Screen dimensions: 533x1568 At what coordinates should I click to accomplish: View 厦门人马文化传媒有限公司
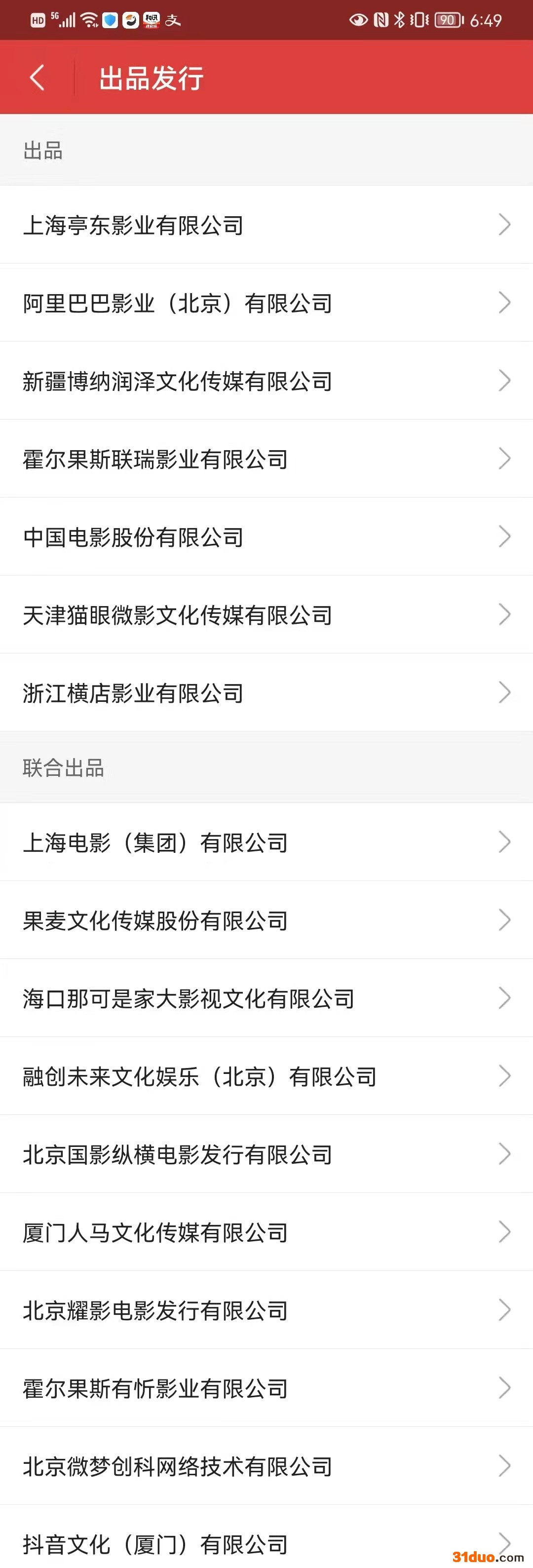coord(266,1231)
